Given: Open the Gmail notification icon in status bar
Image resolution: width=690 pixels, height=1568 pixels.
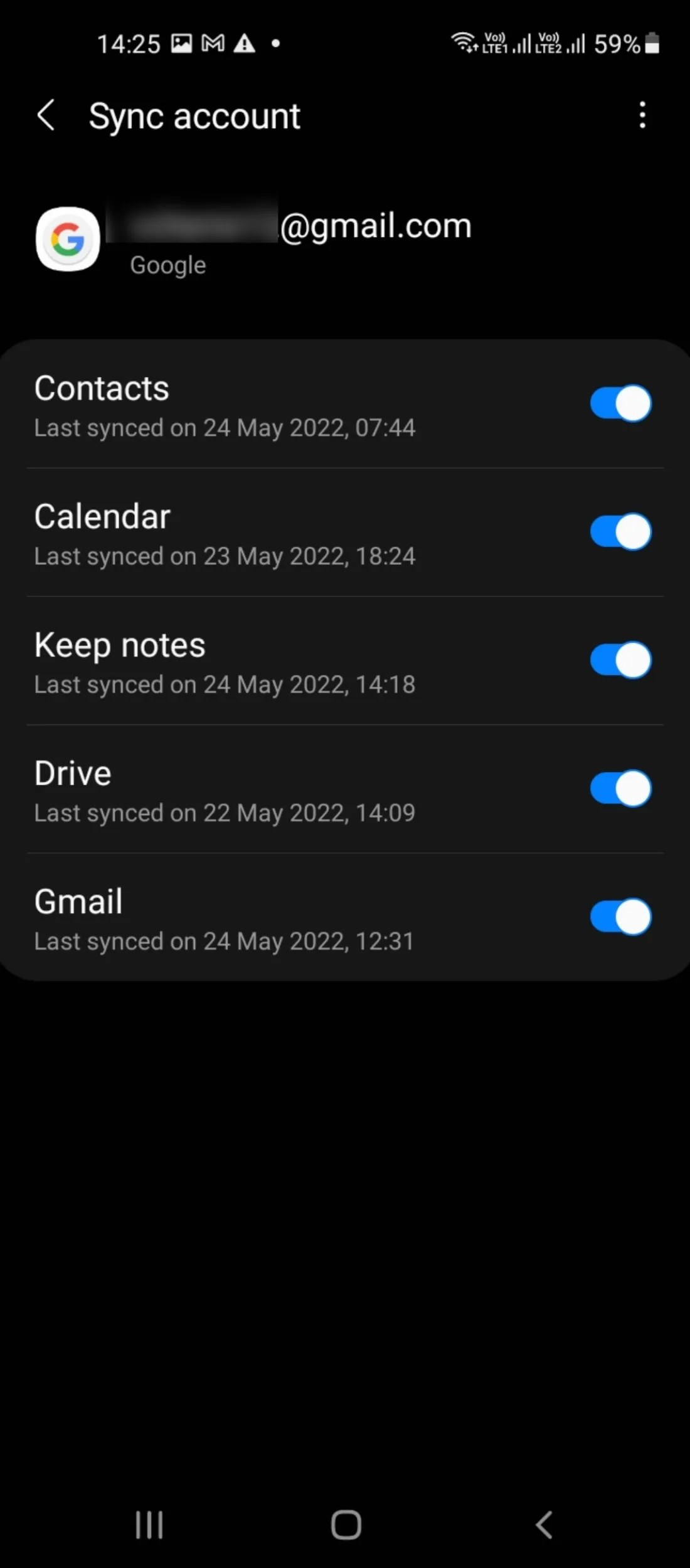Looking at the screenshot, I should tap(212, 43).
